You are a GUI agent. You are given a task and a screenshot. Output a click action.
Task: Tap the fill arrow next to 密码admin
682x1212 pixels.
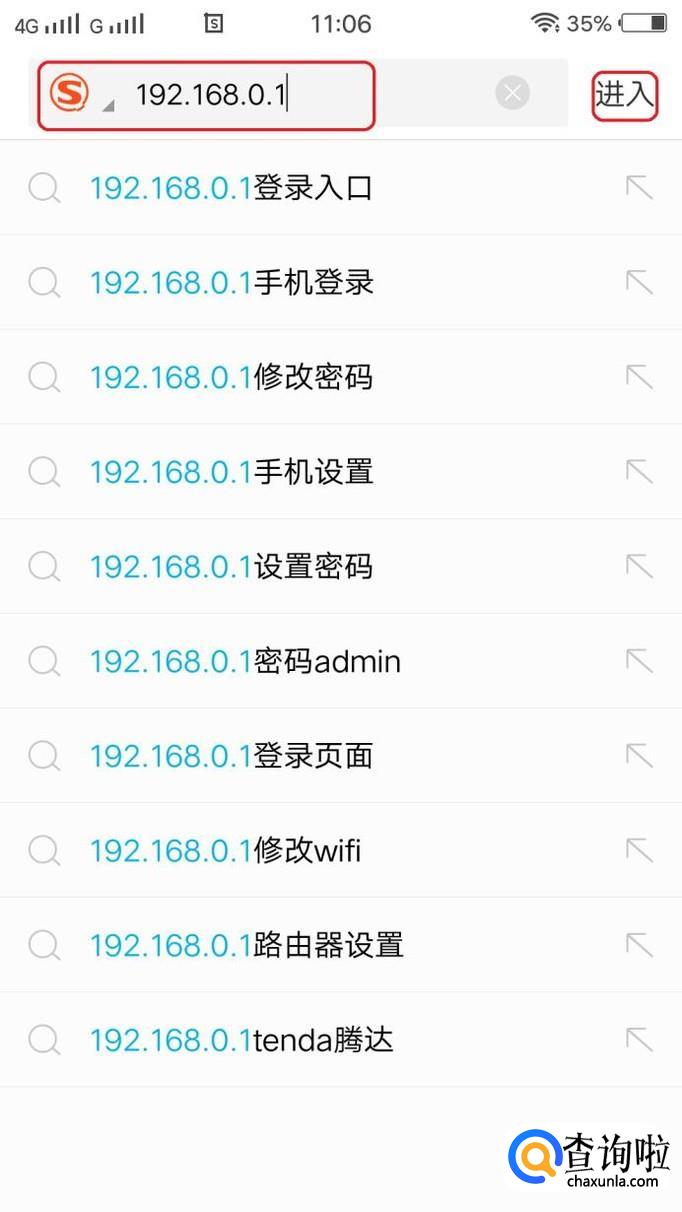pos(639,661)
